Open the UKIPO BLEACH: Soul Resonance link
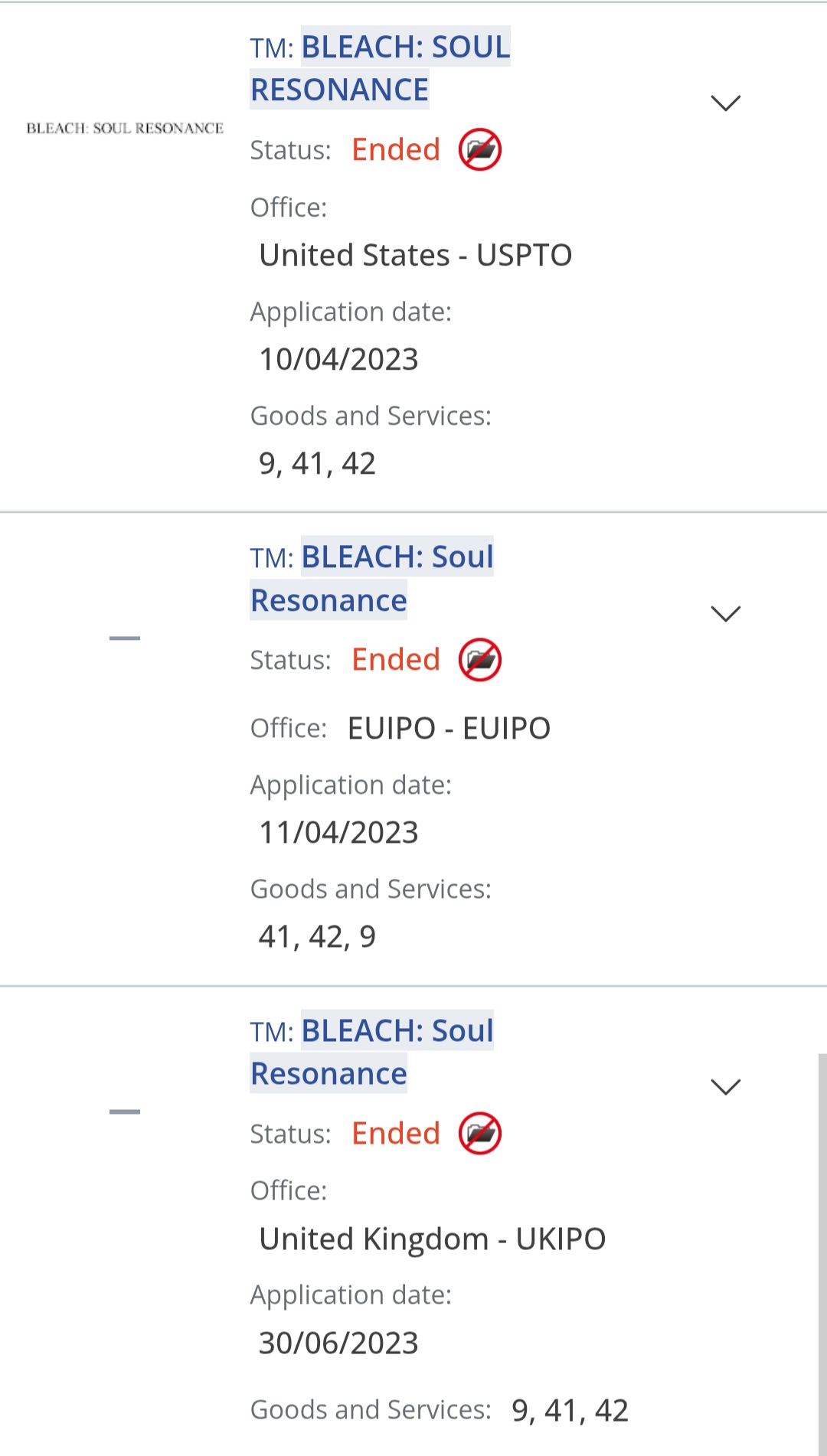 [x=372, y=1052]
